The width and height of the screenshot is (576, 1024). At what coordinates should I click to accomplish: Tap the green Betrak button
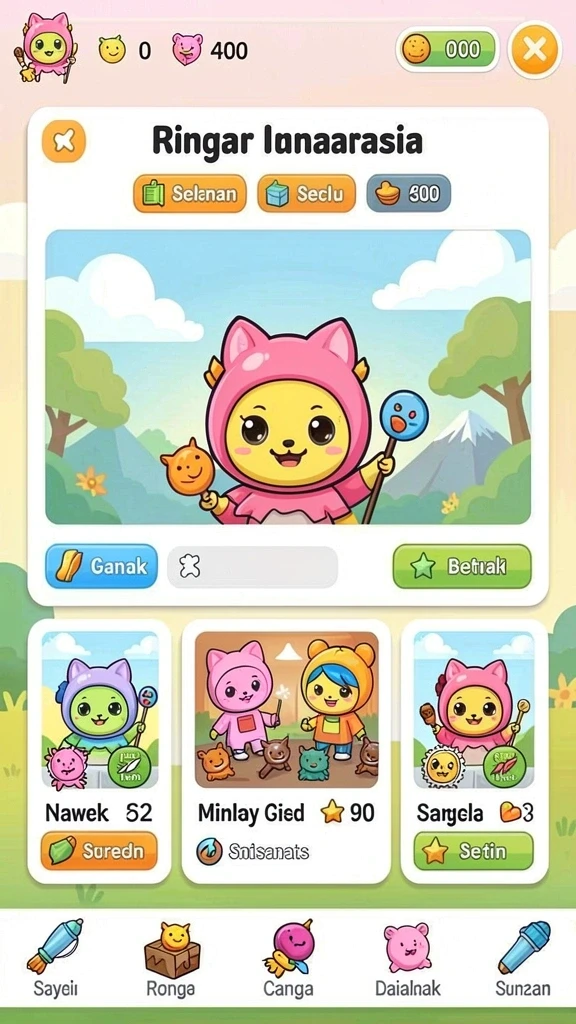(x=462, y=566)
